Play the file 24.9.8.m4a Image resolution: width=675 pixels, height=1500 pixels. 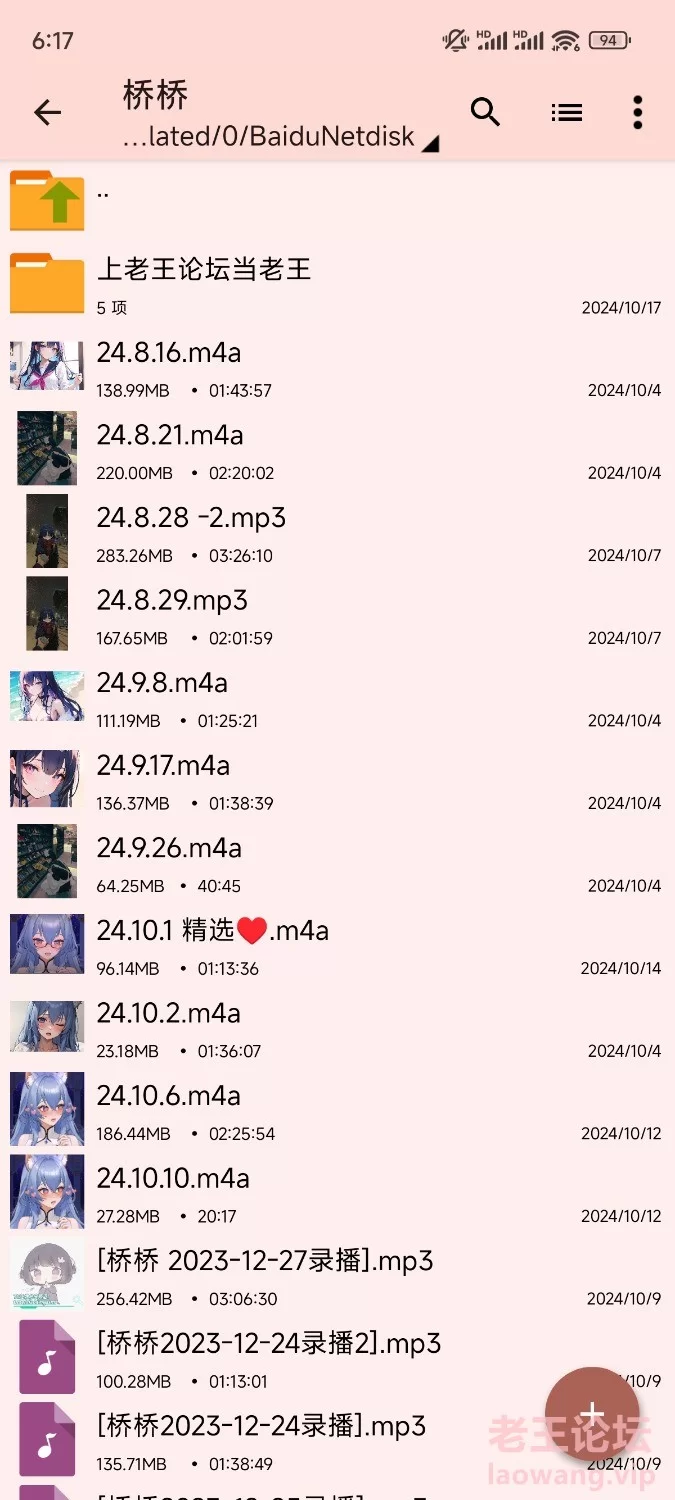click(337, 697)
